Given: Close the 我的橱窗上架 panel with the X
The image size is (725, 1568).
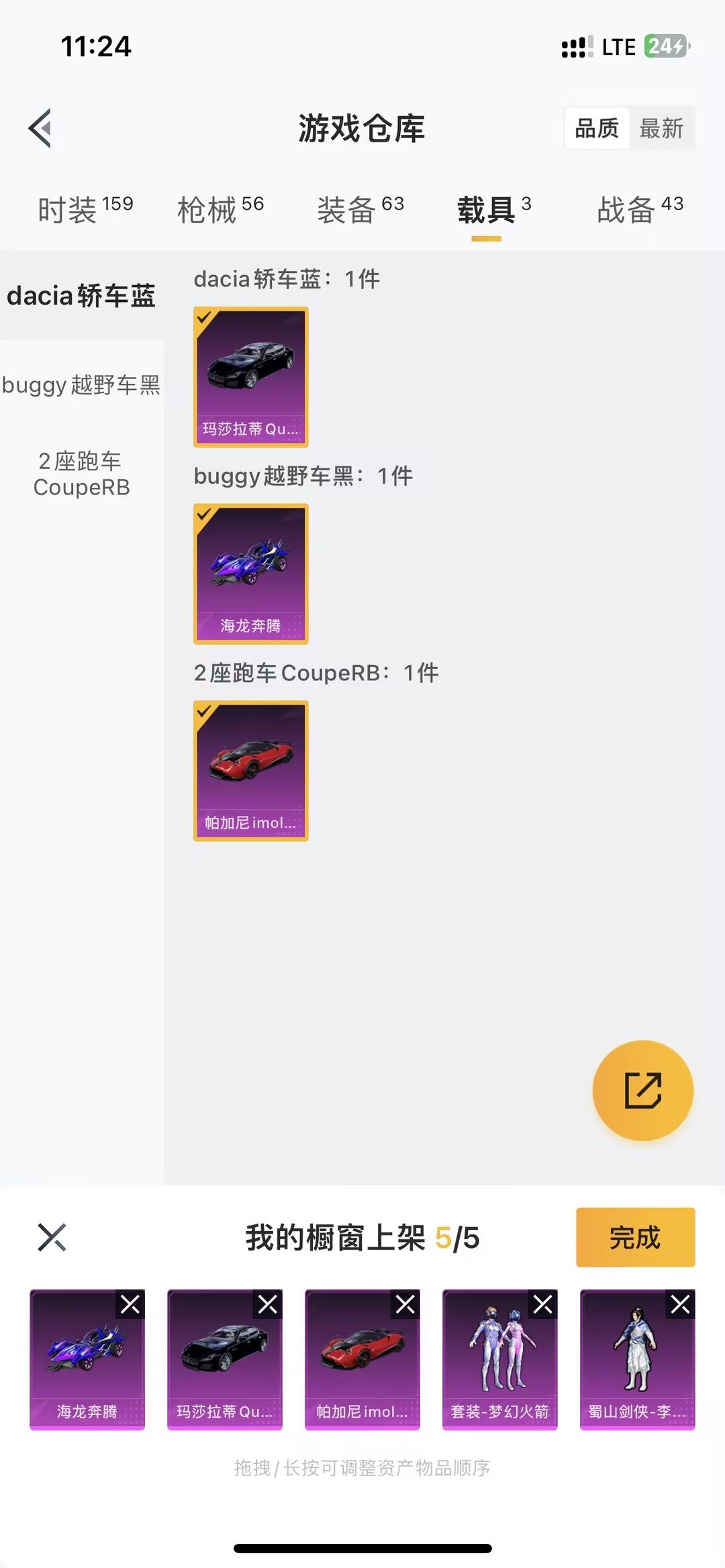Looking at the screenshot, I should (x=51, y=1238).
